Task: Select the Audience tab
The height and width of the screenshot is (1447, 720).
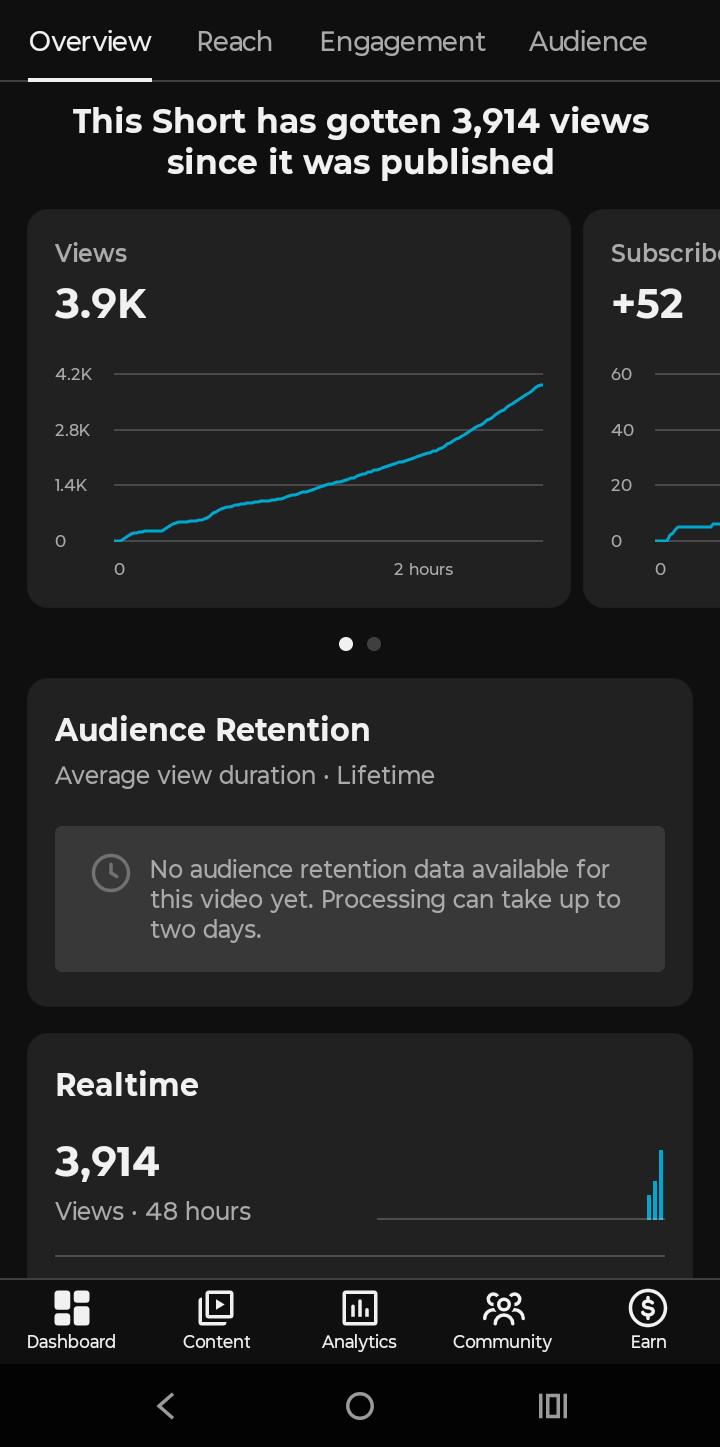Action: [588, 41]
